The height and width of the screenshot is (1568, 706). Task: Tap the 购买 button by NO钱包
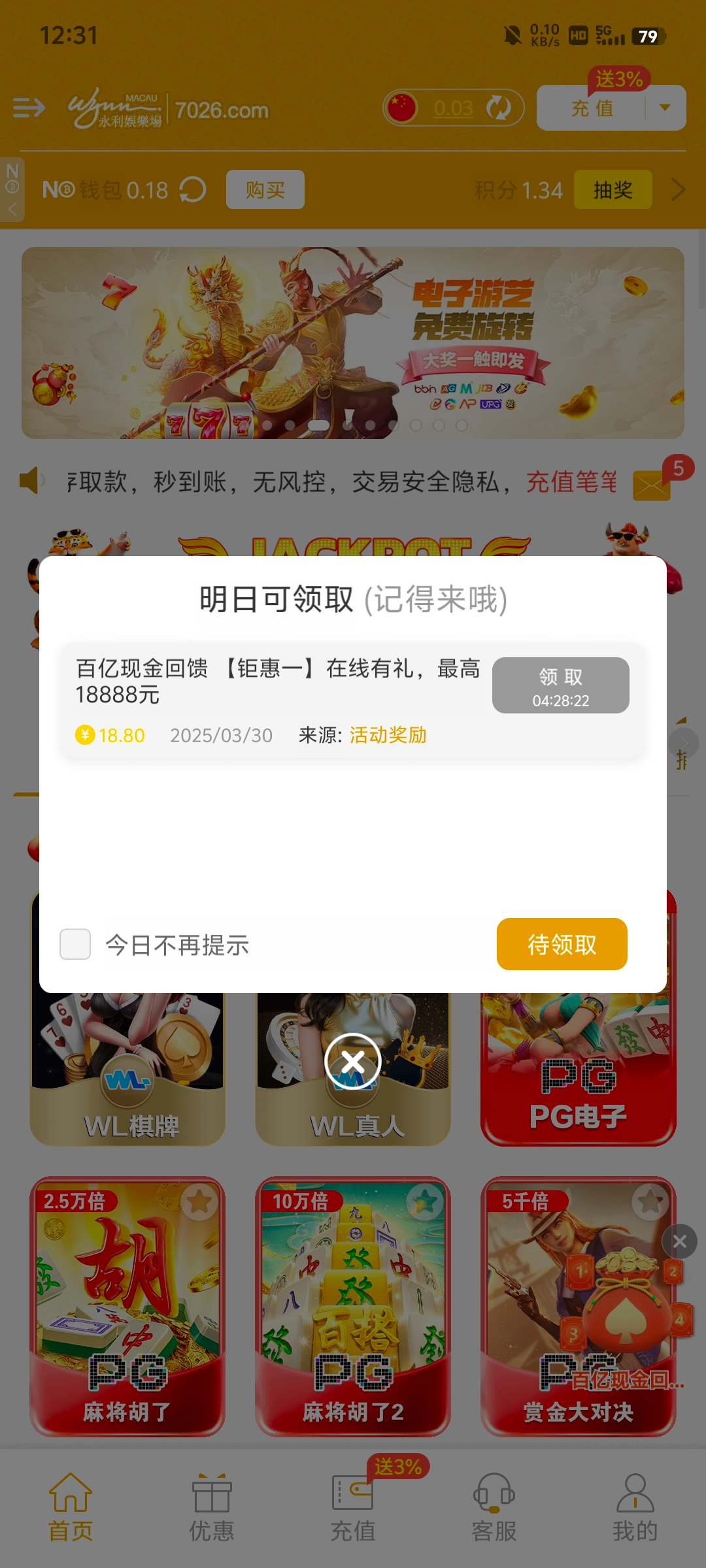click(265, 190)
